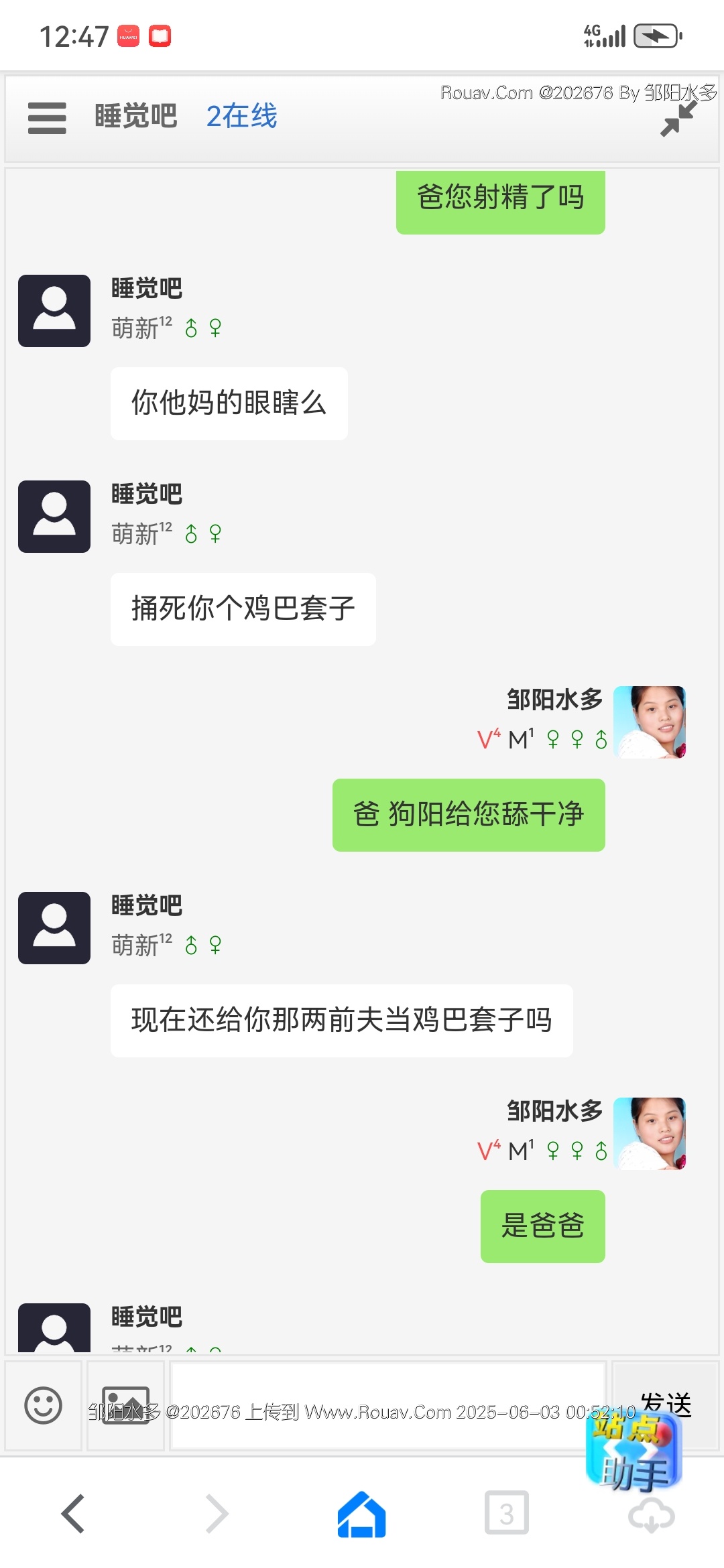
Task: Go back in the browser
Action: [x=72, y=1514]
